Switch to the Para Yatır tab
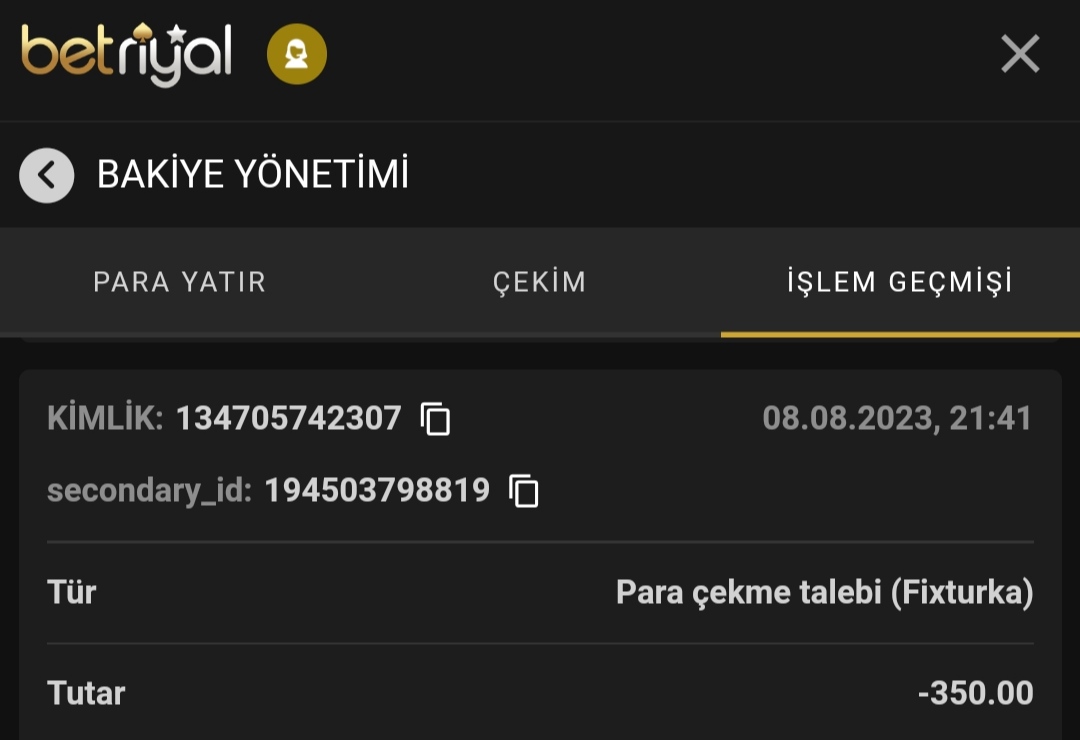The width and height of the screenshot is (1080, 740). tap(180, 282)
